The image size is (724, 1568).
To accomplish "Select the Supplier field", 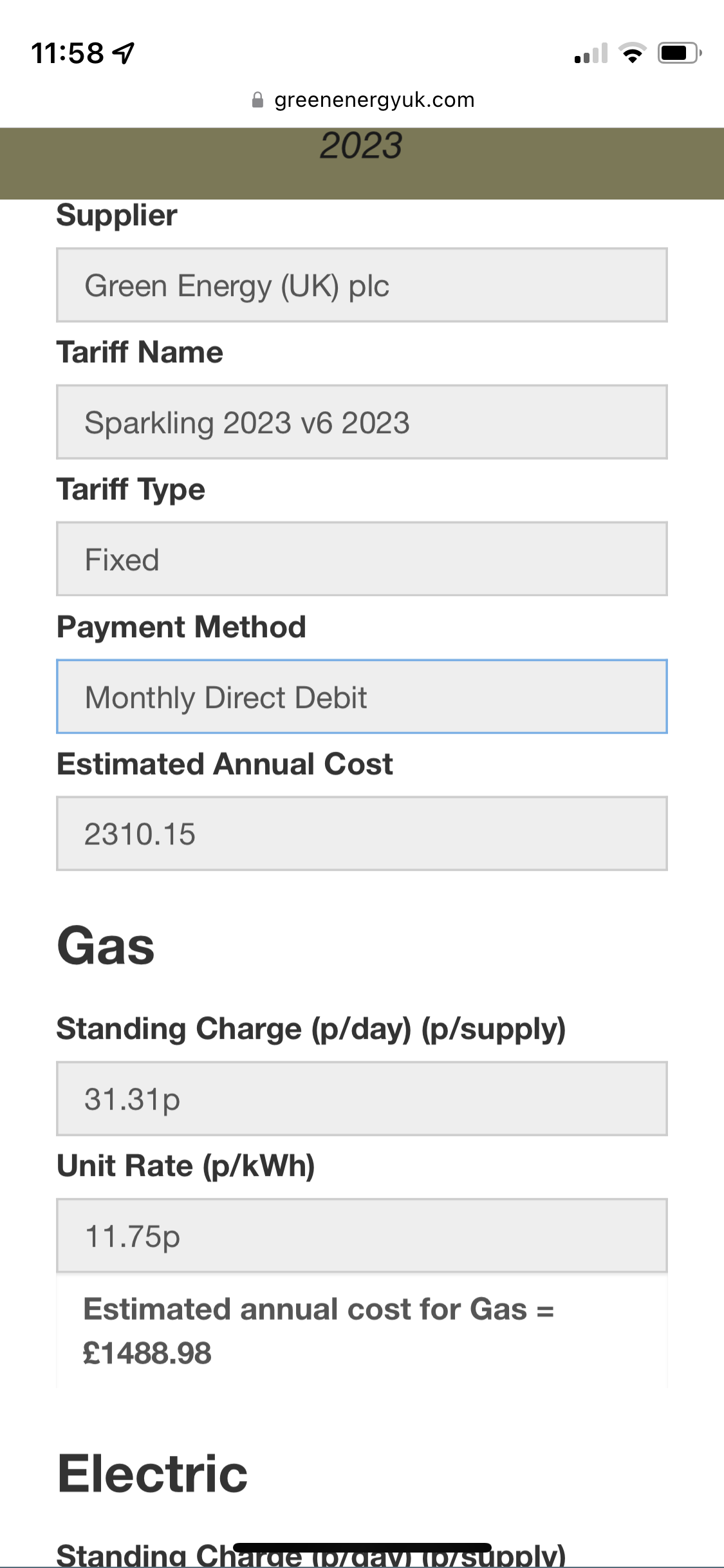I will point(362,285).
